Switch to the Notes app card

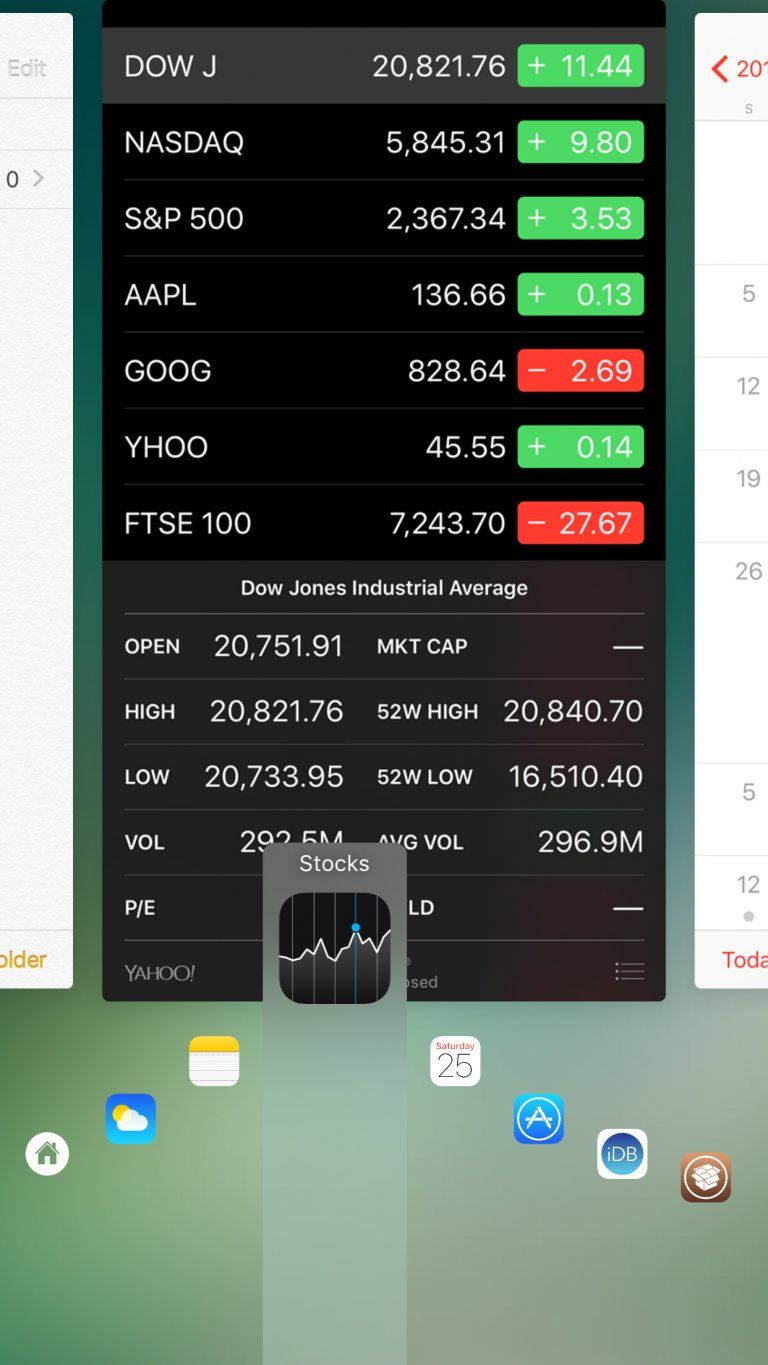click(36, 500)
